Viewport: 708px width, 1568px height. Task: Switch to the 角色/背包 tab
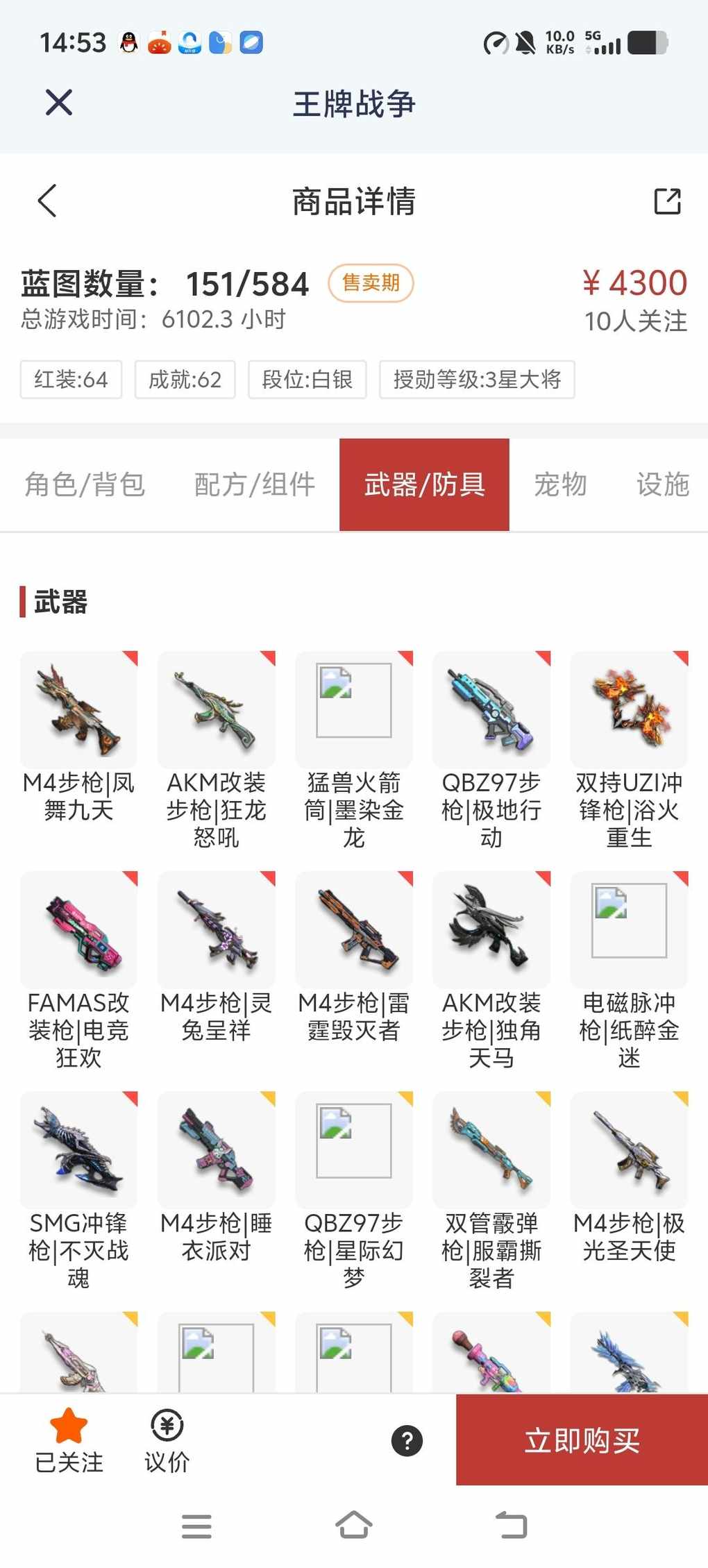(85, 484)
